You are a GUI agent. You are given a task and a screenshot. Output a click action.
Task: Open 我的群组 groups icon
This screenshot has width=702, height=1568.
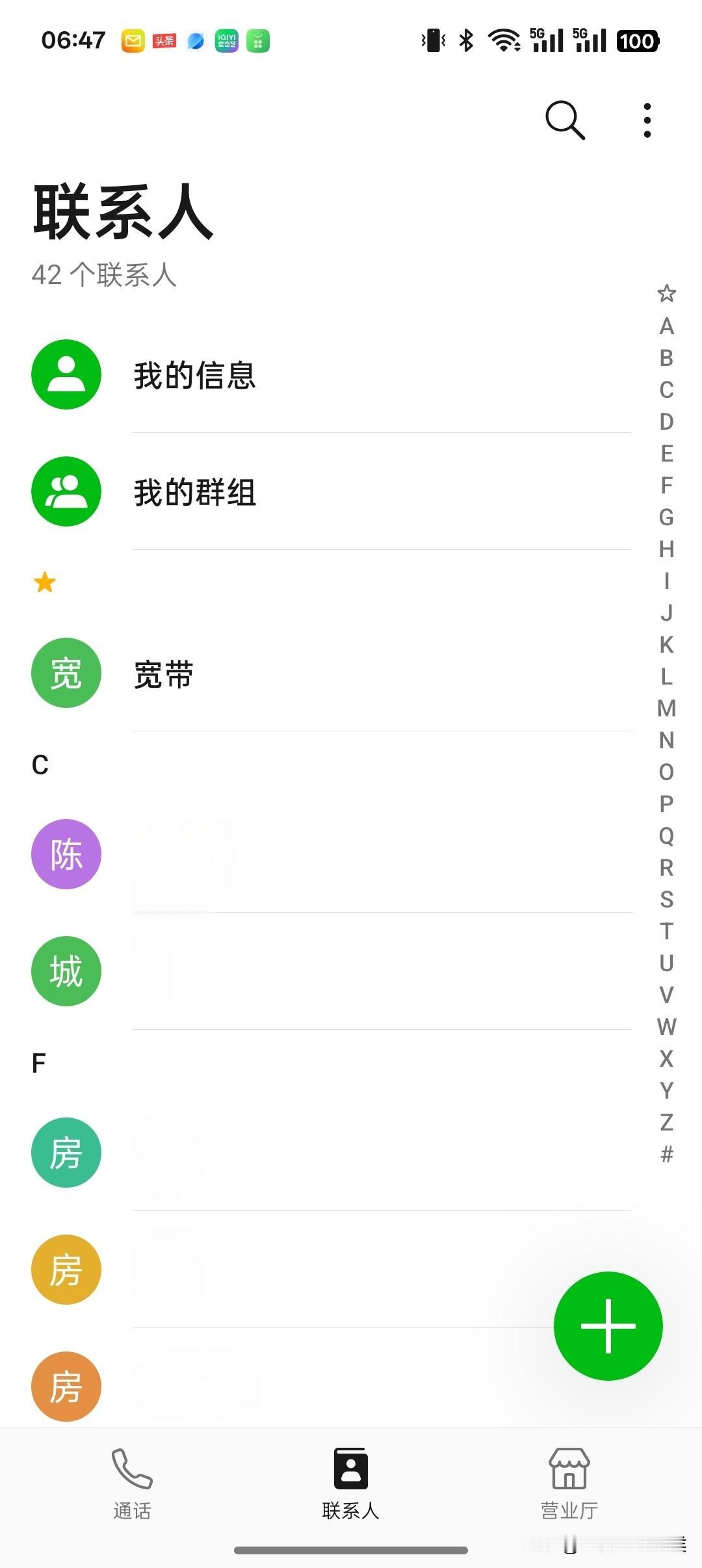(66, 491)
